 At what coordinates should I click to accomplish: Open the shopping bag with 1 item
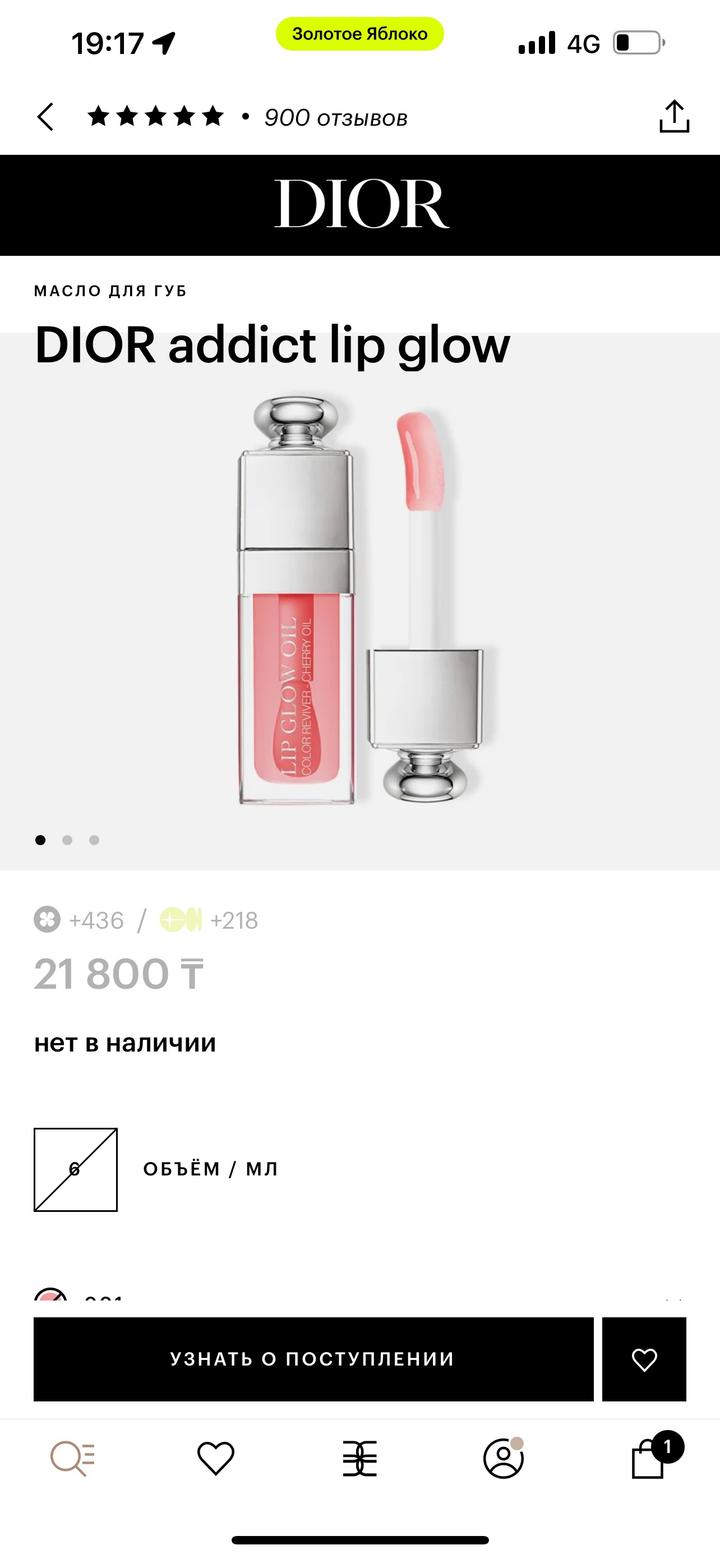tap(649, 1459)
